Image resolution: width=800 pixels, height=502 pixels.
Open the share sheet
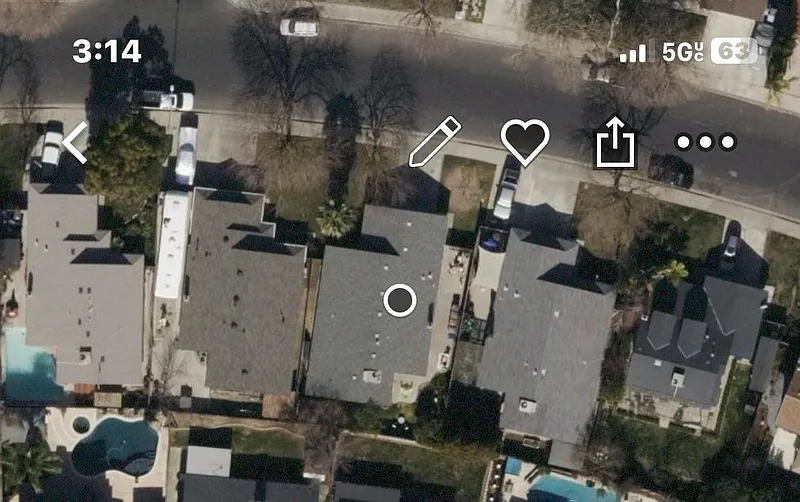click(615, 144)
